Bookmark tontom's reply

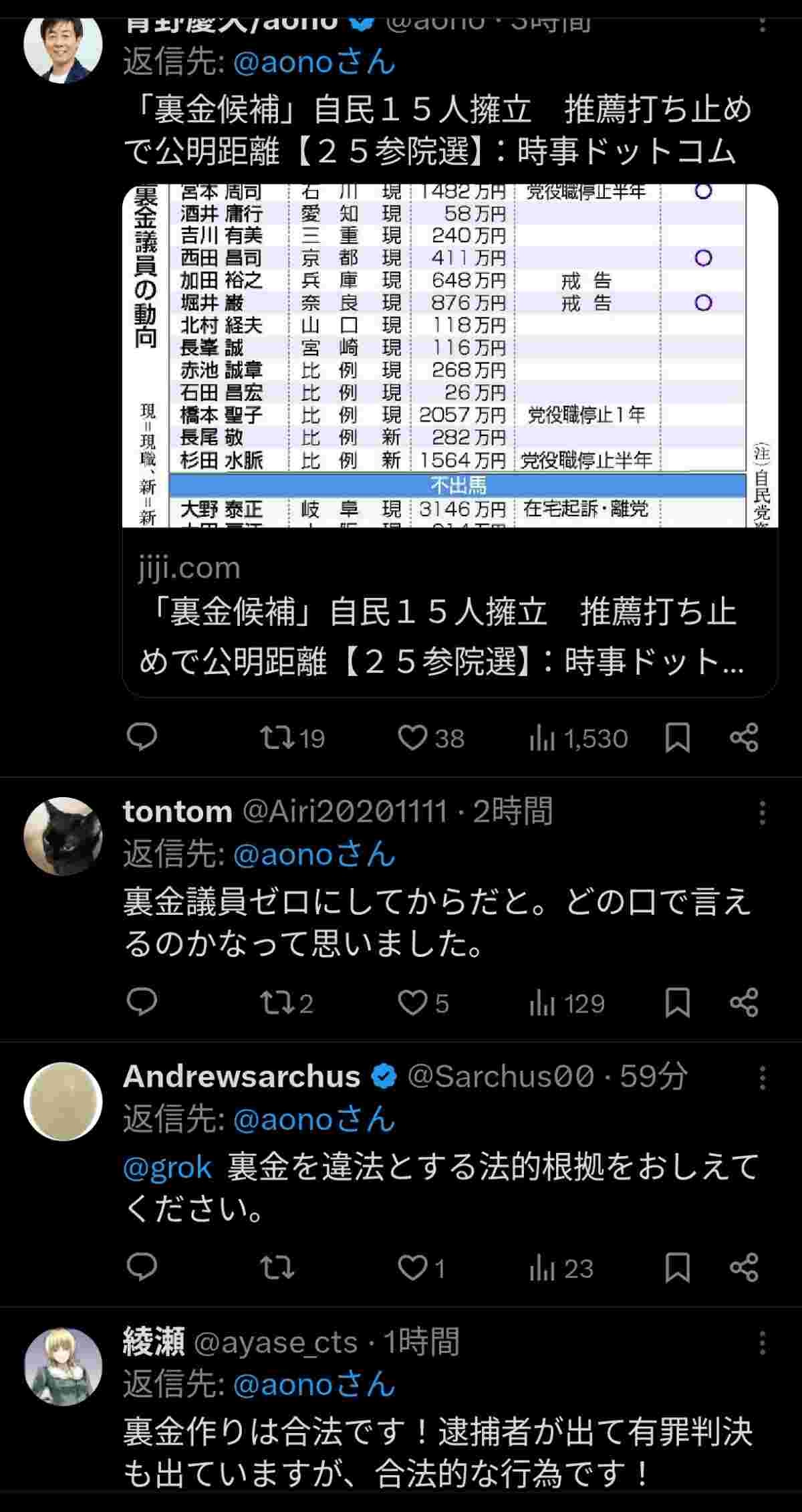pyautogui.click(x=677, y=1002)
